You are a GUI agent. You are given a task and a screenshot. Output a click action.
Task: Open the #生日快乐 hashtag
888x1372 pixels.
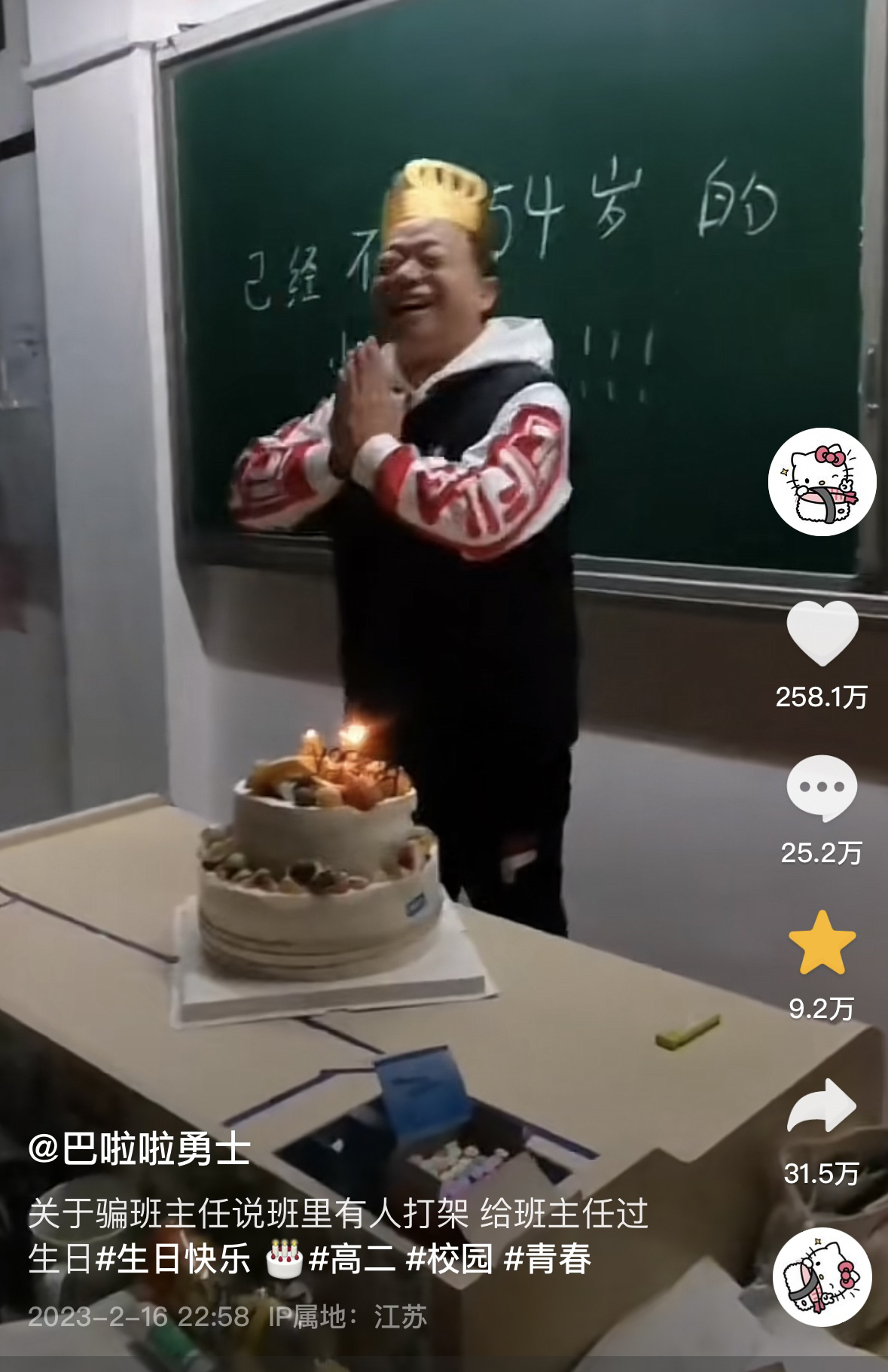pos(173,1259)
